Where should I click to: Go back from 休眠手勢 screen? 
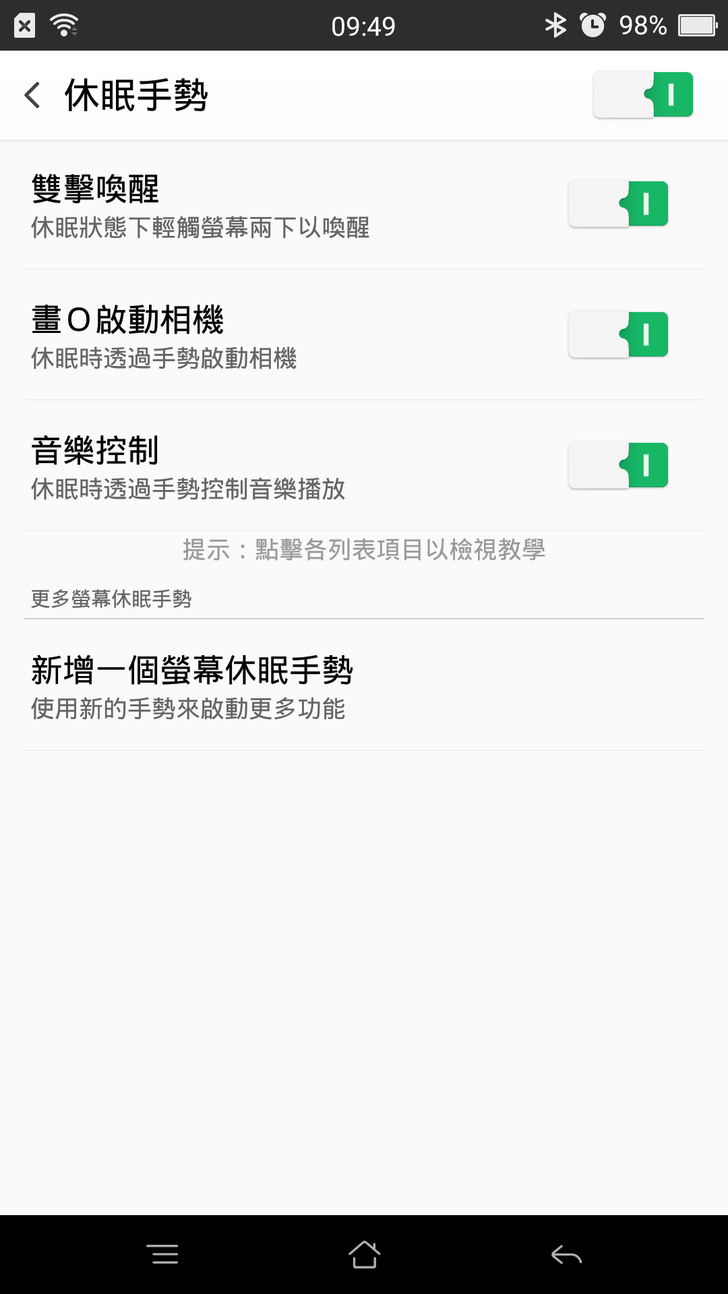coord(33,96)
